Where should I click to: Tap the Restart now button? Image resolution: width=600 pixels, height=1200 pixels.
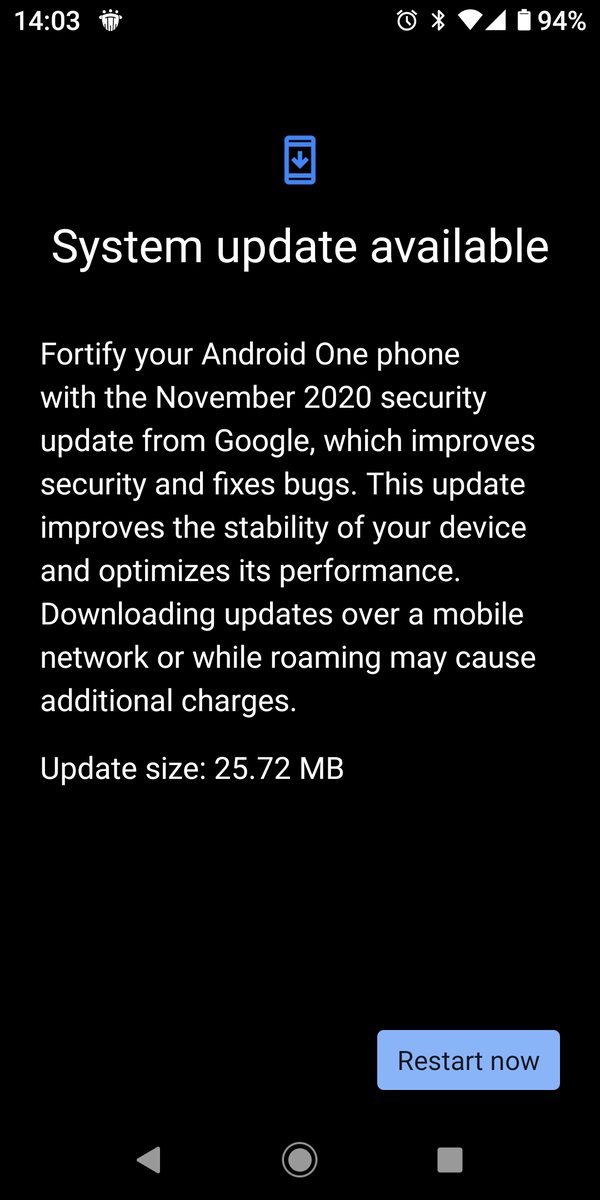tap(468, 1060)
